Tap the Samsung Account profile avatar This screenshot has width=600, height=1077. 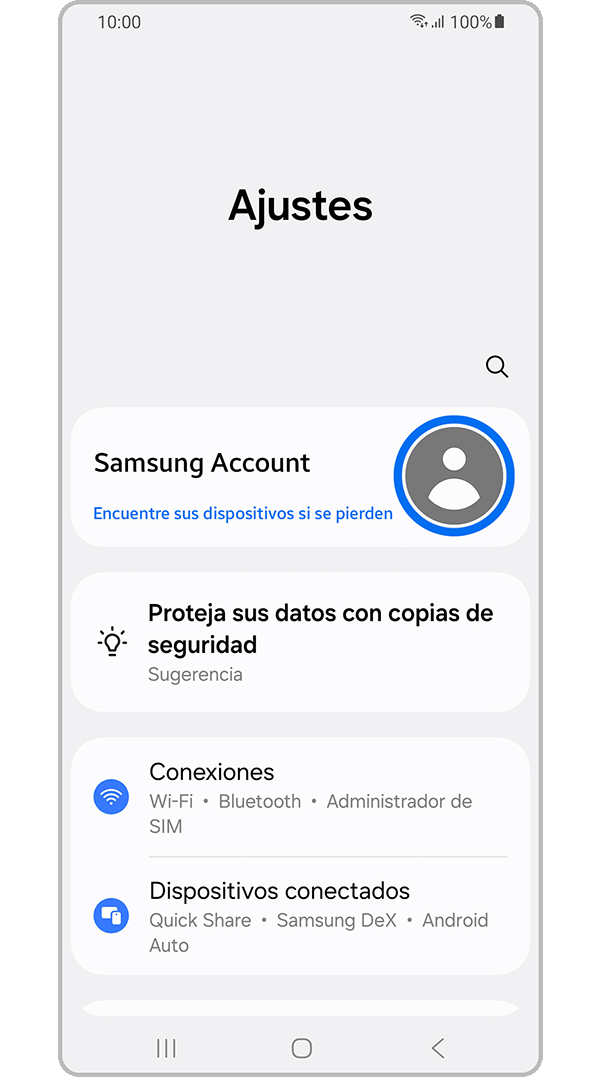[x=454, y=476]
